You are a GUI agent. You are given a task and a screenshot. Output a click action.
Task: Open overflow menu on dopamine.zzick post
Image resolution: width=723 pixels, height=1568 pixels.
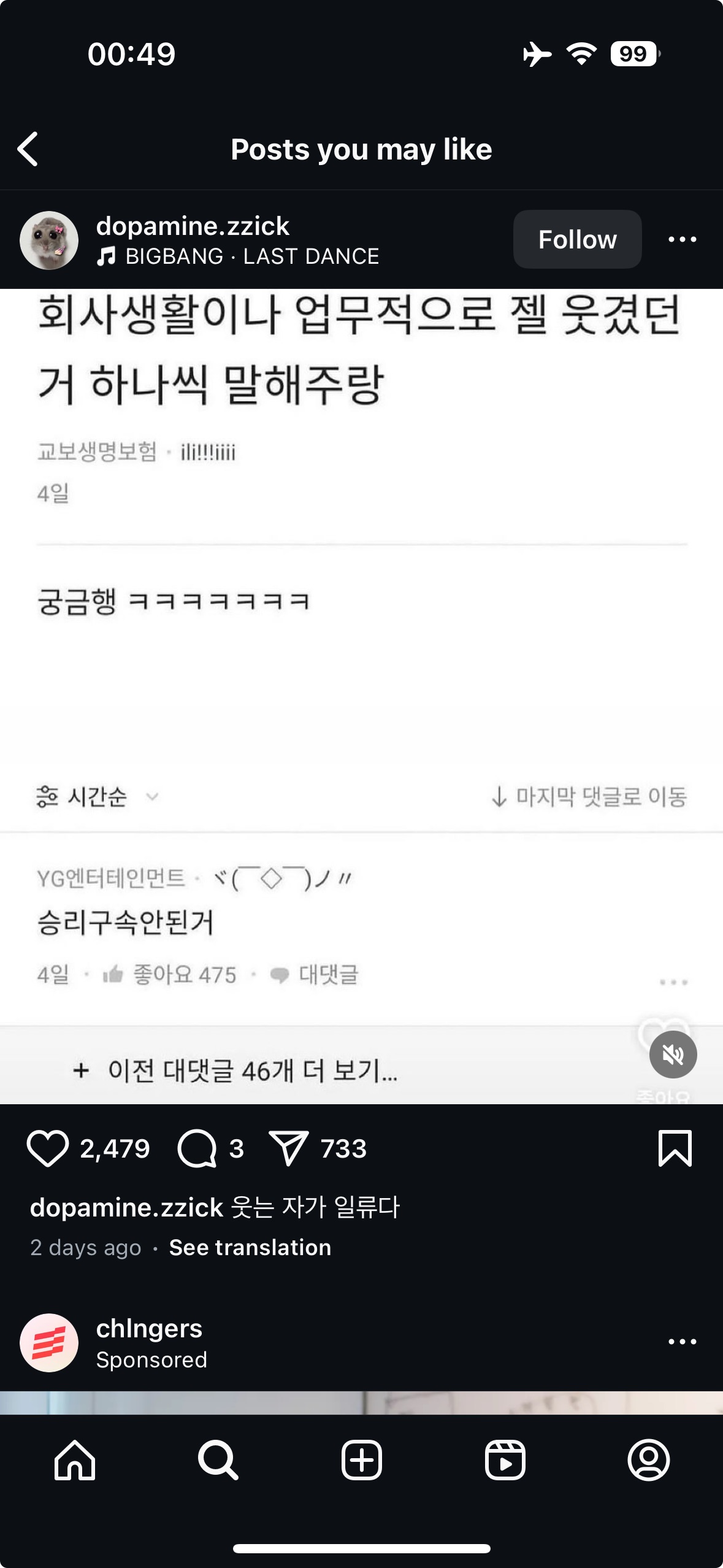682,239
